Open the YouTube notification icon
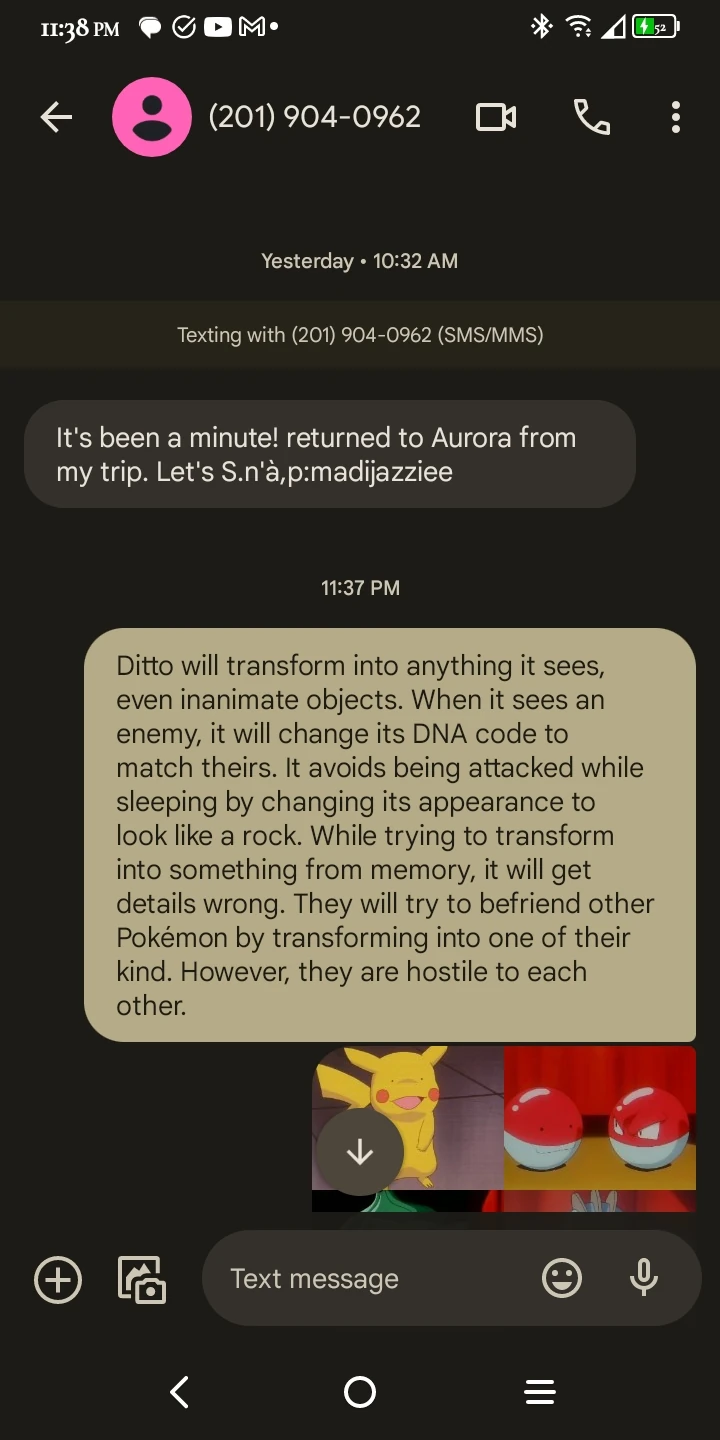Screen dimensions: 720x1440 (x=218, y=27)
